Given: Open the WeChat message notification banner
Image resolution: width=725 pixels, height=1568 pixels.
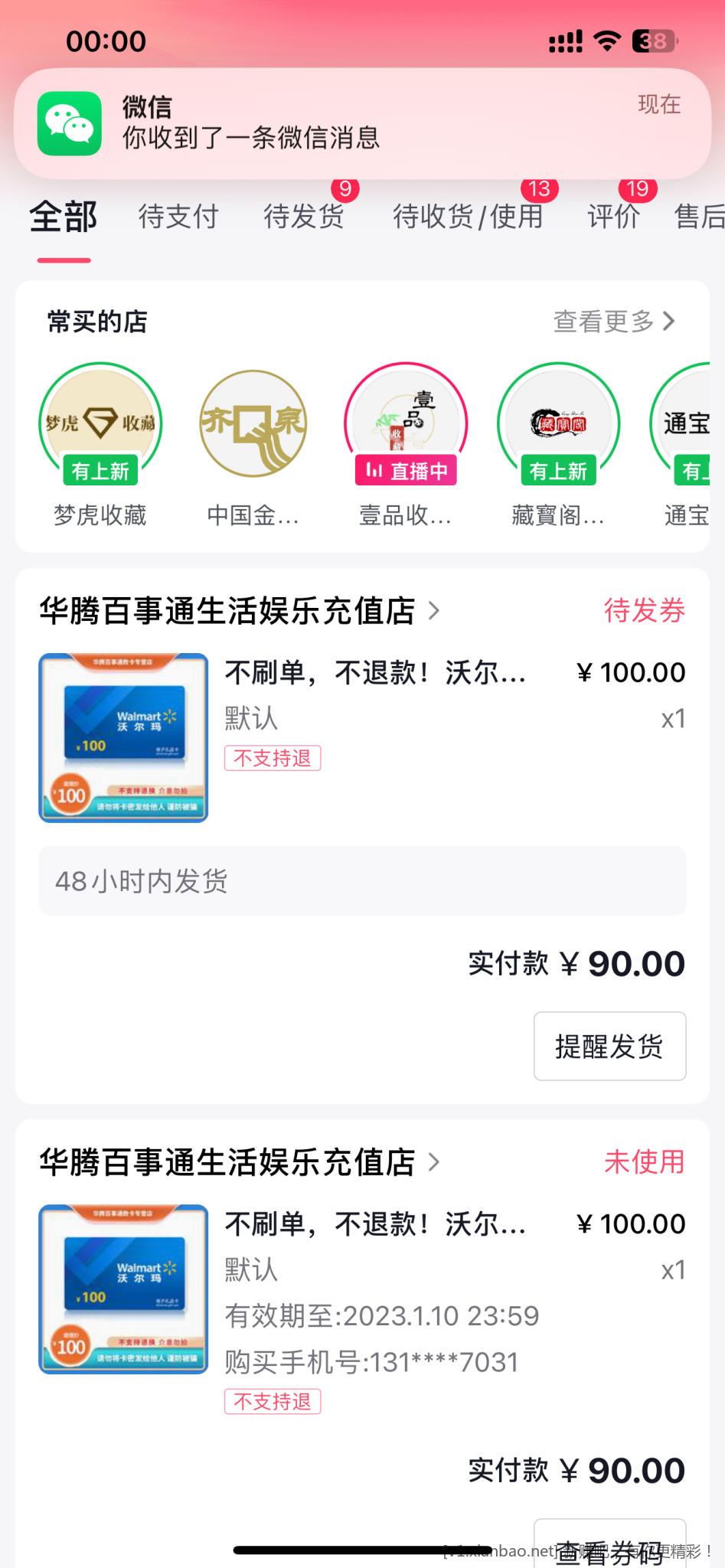Looking at the screenshot, I should coord(362,122).
